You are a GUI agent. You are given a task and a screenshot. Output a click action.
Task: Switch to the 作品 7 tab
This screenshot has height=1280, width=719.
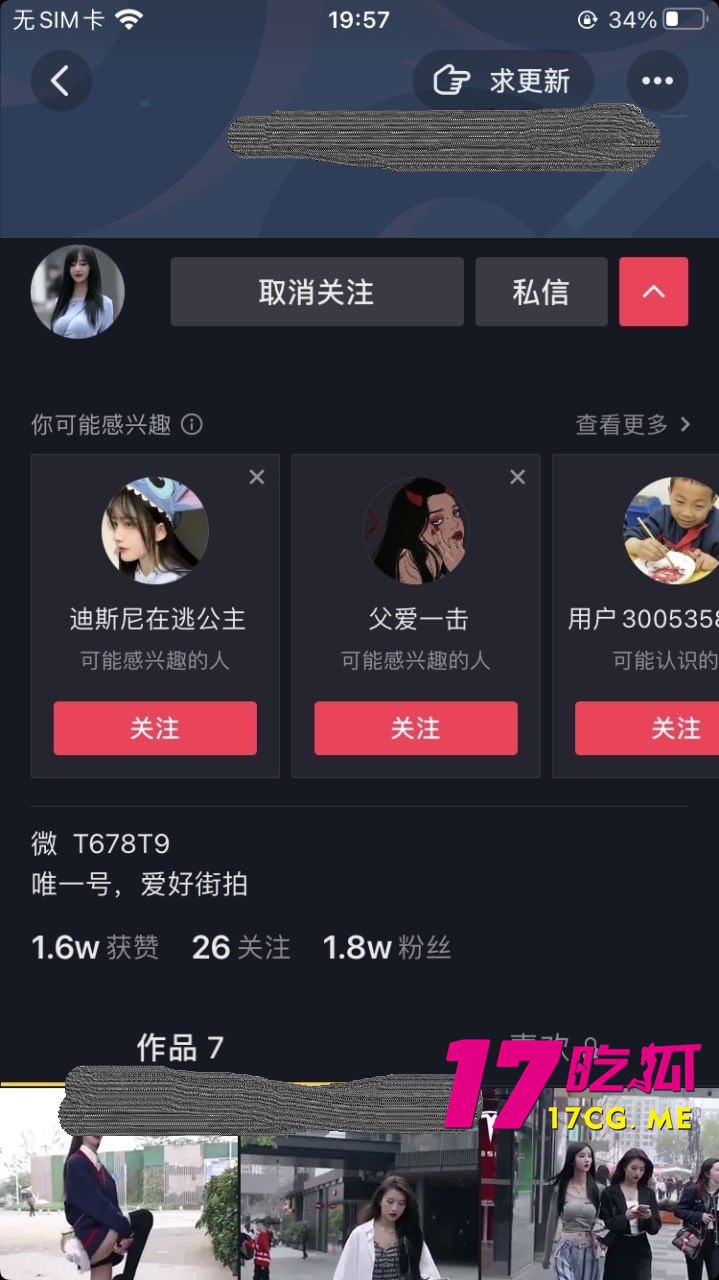[180, 1048]
